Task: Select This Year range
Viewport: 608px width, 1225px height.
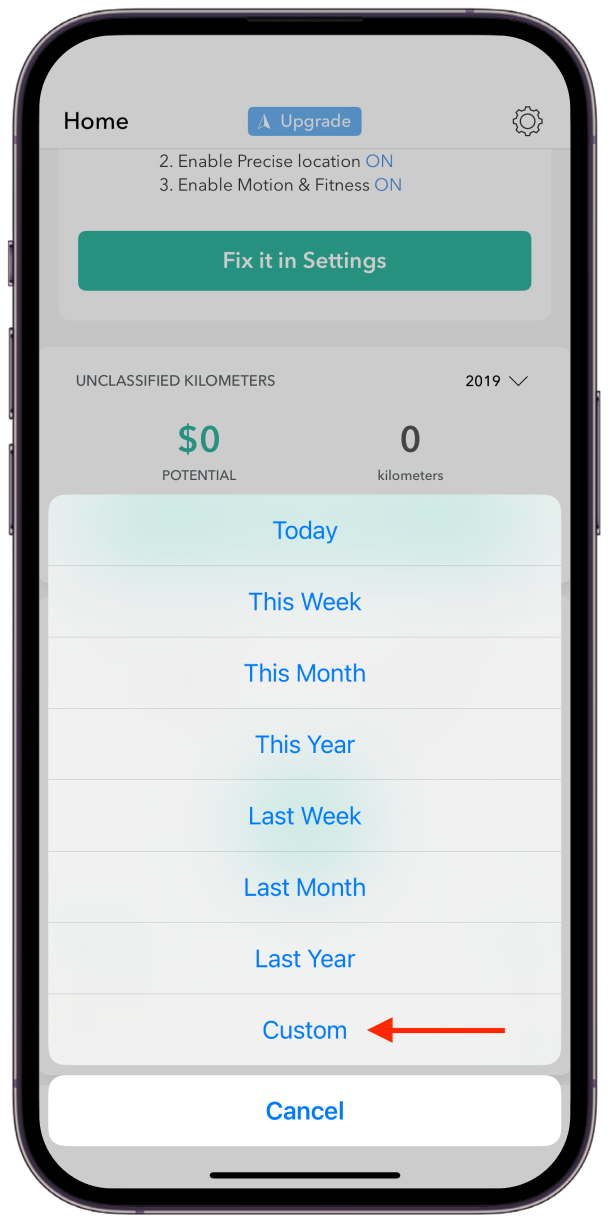Action: [x=304, y=744]
